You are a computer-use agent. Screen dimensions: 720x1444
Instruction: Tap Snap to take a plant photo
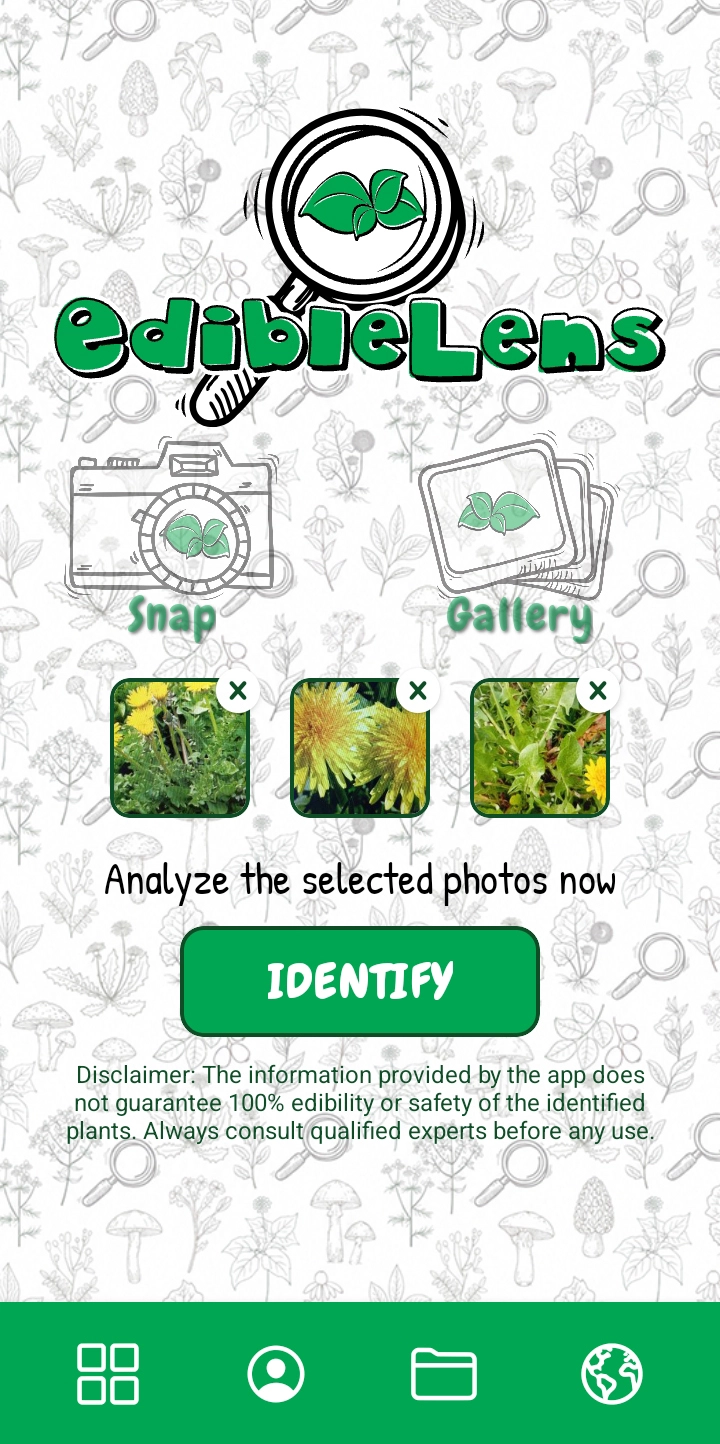pyautogui.click(x=172, y=540)
